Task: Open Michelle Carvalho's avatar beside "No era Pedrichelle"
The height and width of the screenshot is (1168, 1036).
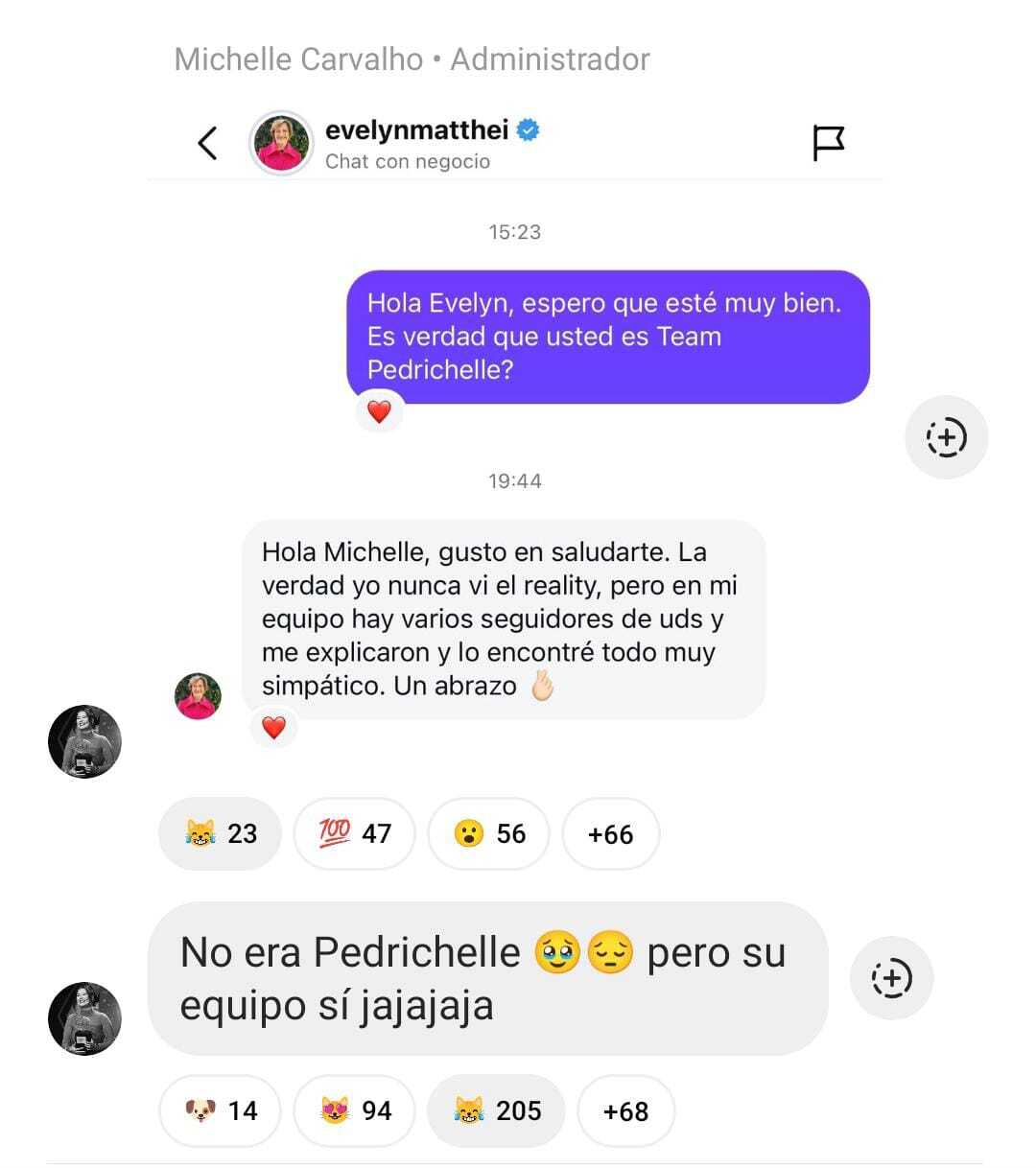Action: point(84,1018)
